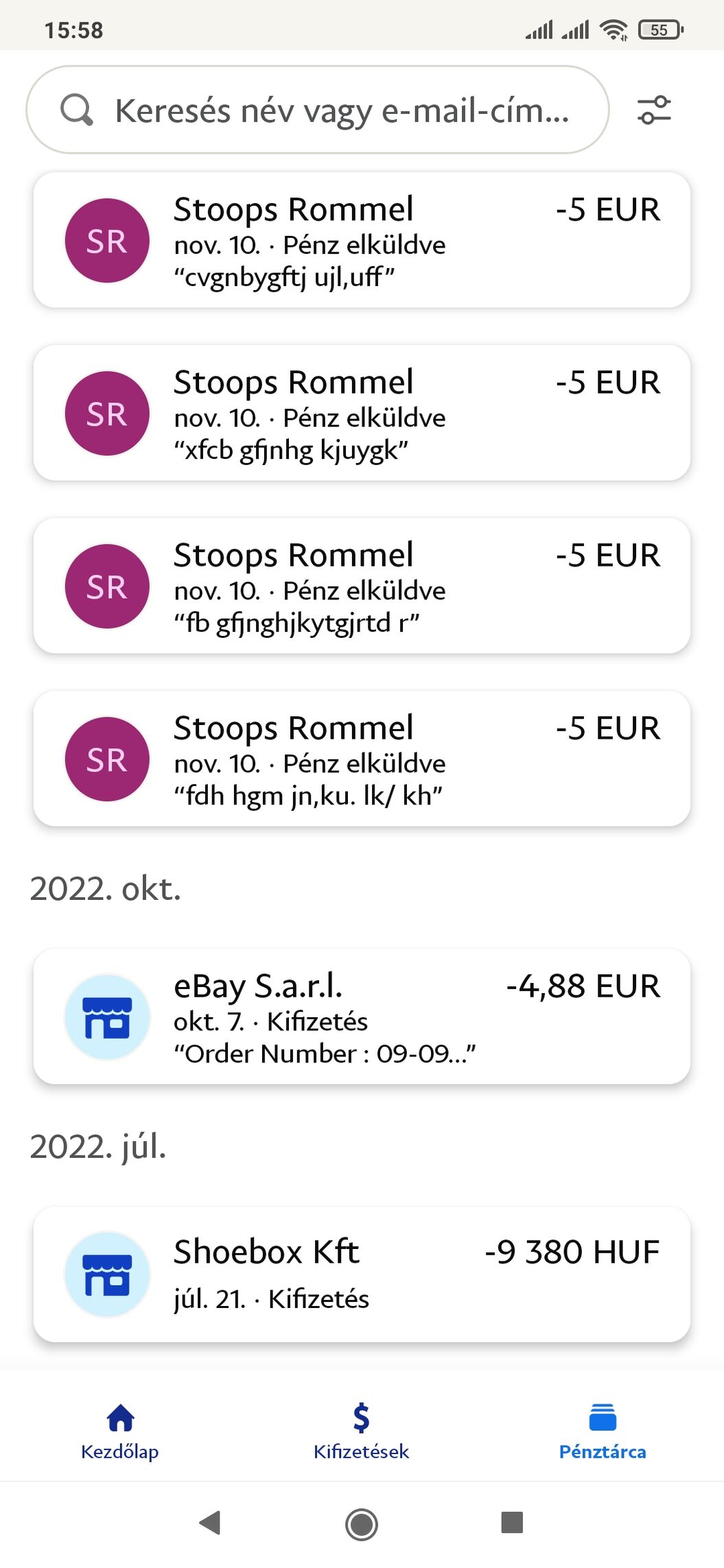Show Stoops Rommel payment "fdh hgm jn,ku. lk/ kh"

[362, 759]
